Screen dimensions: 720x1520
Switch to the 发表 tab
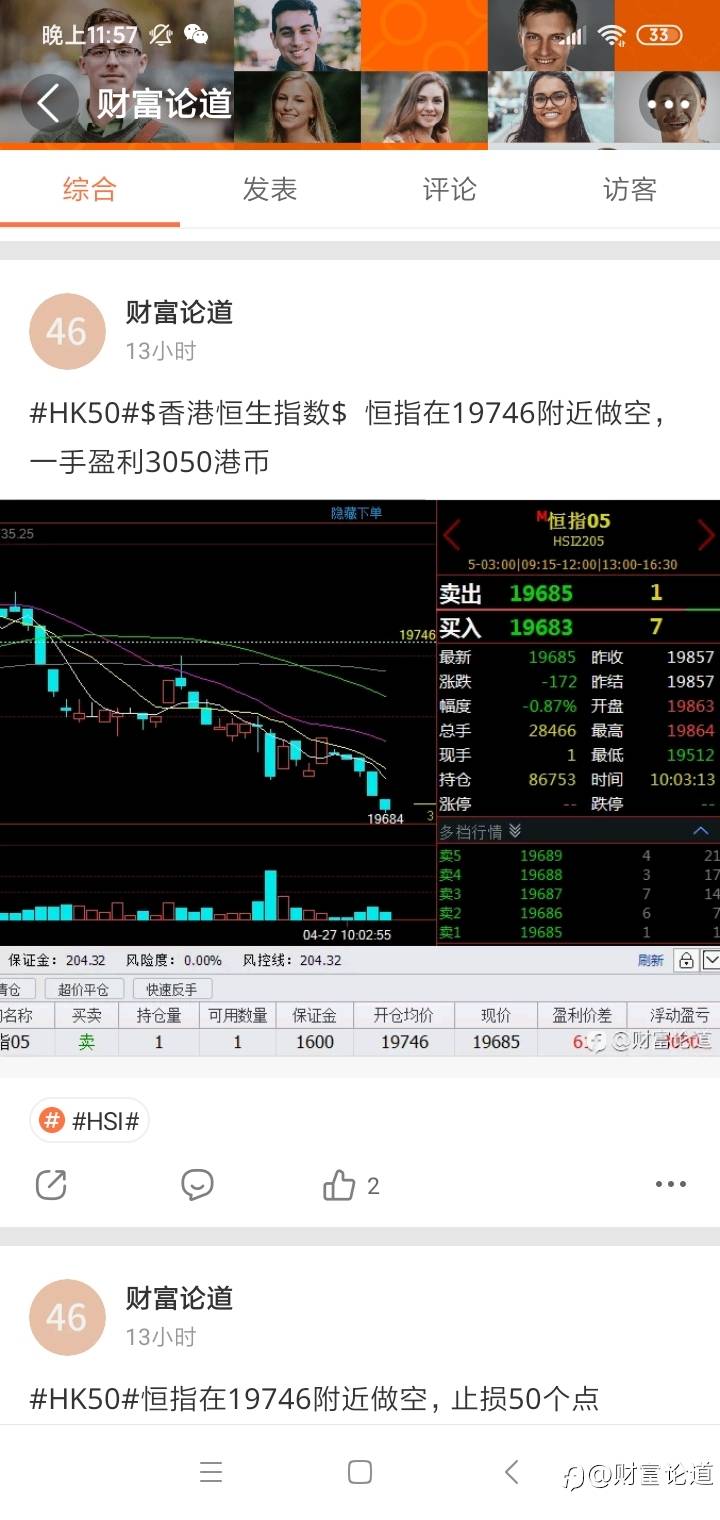(x=270, y=189)
